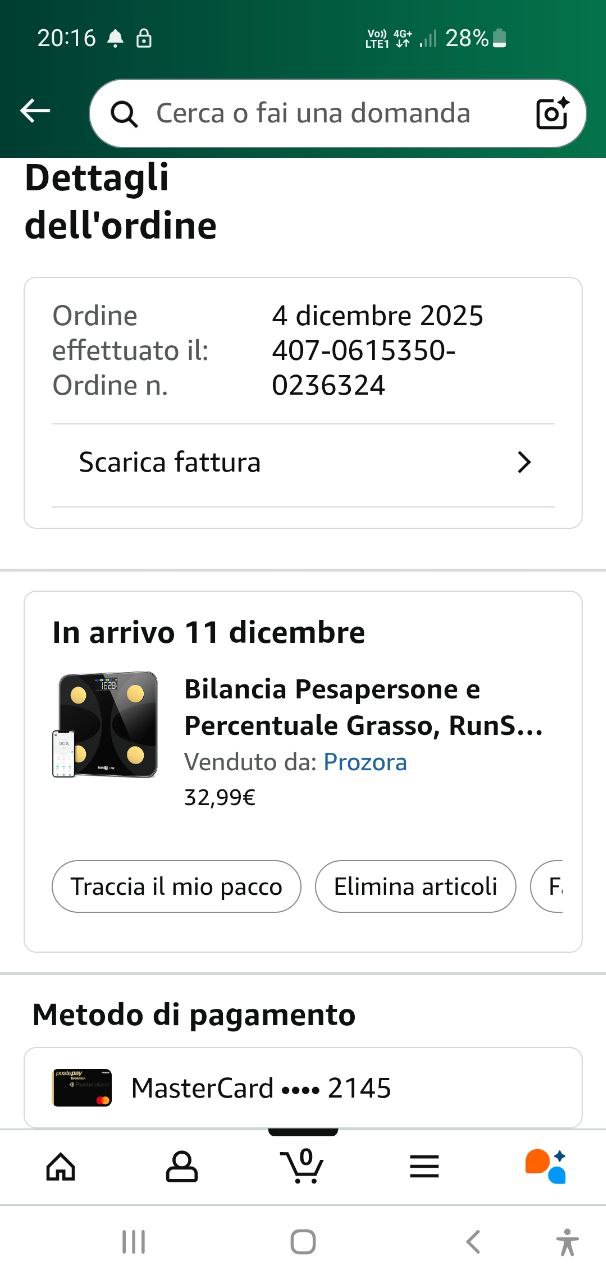606x1280 pixels.
Task: Open 'Scarica fattura' to download invoice
Action: [x=303, y=462]
